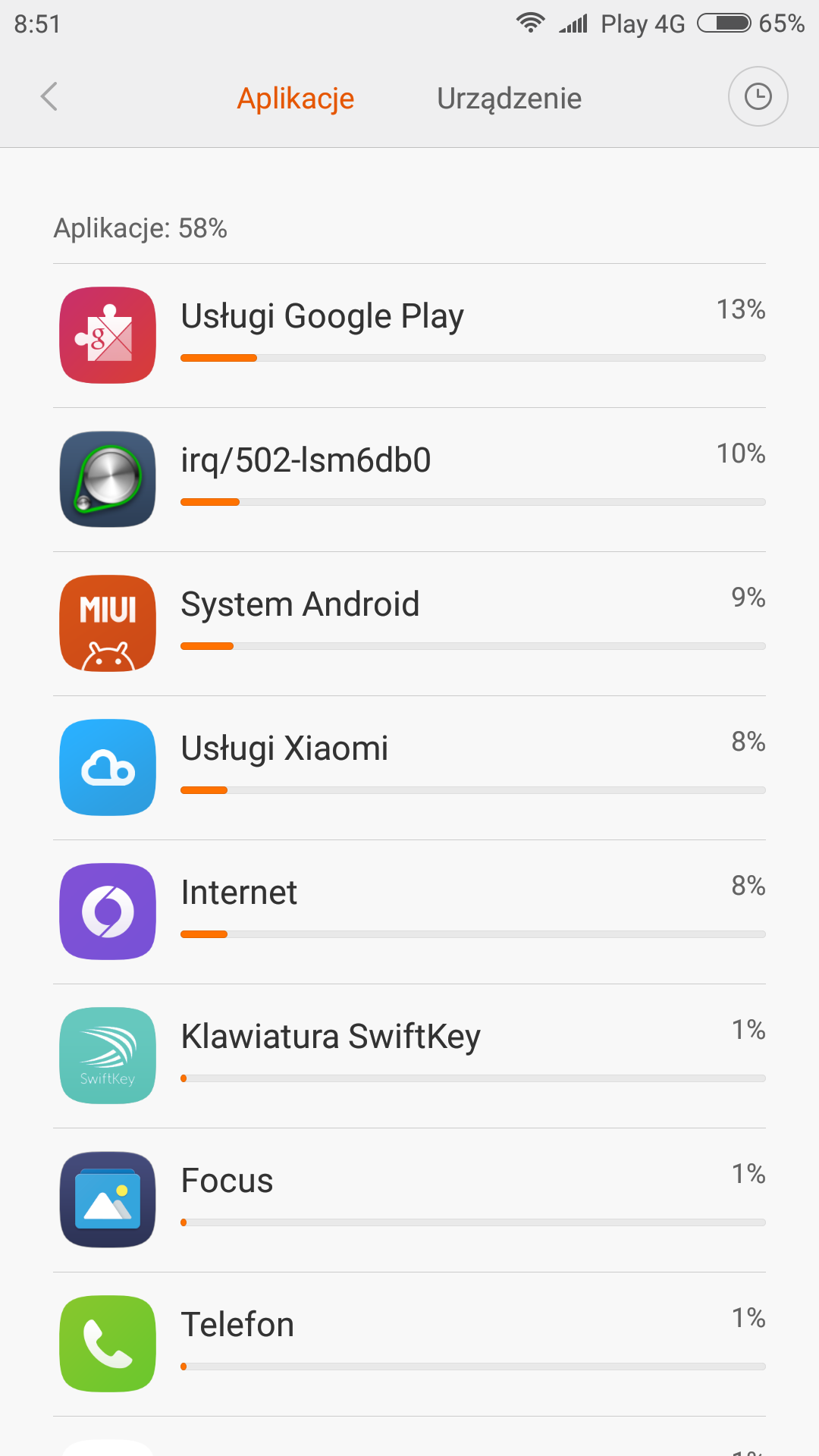Open Usługi Google Play battery details
819x1456 pixels.
(409, 335)
